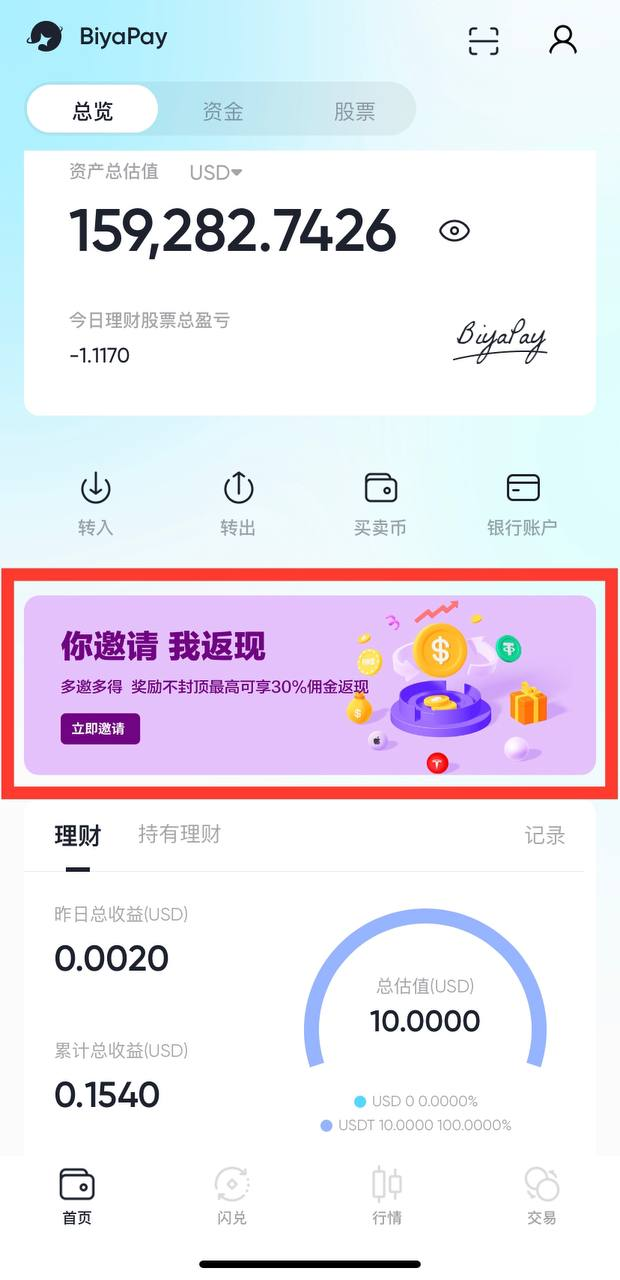Image resolution: width=620 pixels, height=1280 pixels.
Task: Open the USD currency dropdown
Action: 216,172
